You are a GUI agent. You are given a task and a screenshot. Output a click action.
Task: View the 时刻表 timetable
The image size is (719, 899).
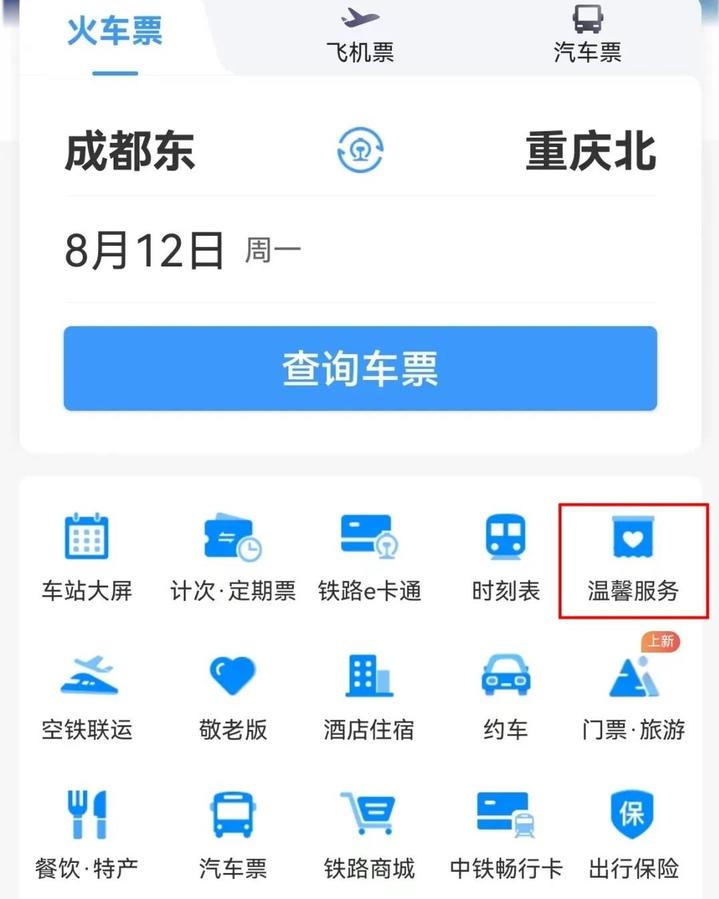pyautogui.click(x=506, y=556)
